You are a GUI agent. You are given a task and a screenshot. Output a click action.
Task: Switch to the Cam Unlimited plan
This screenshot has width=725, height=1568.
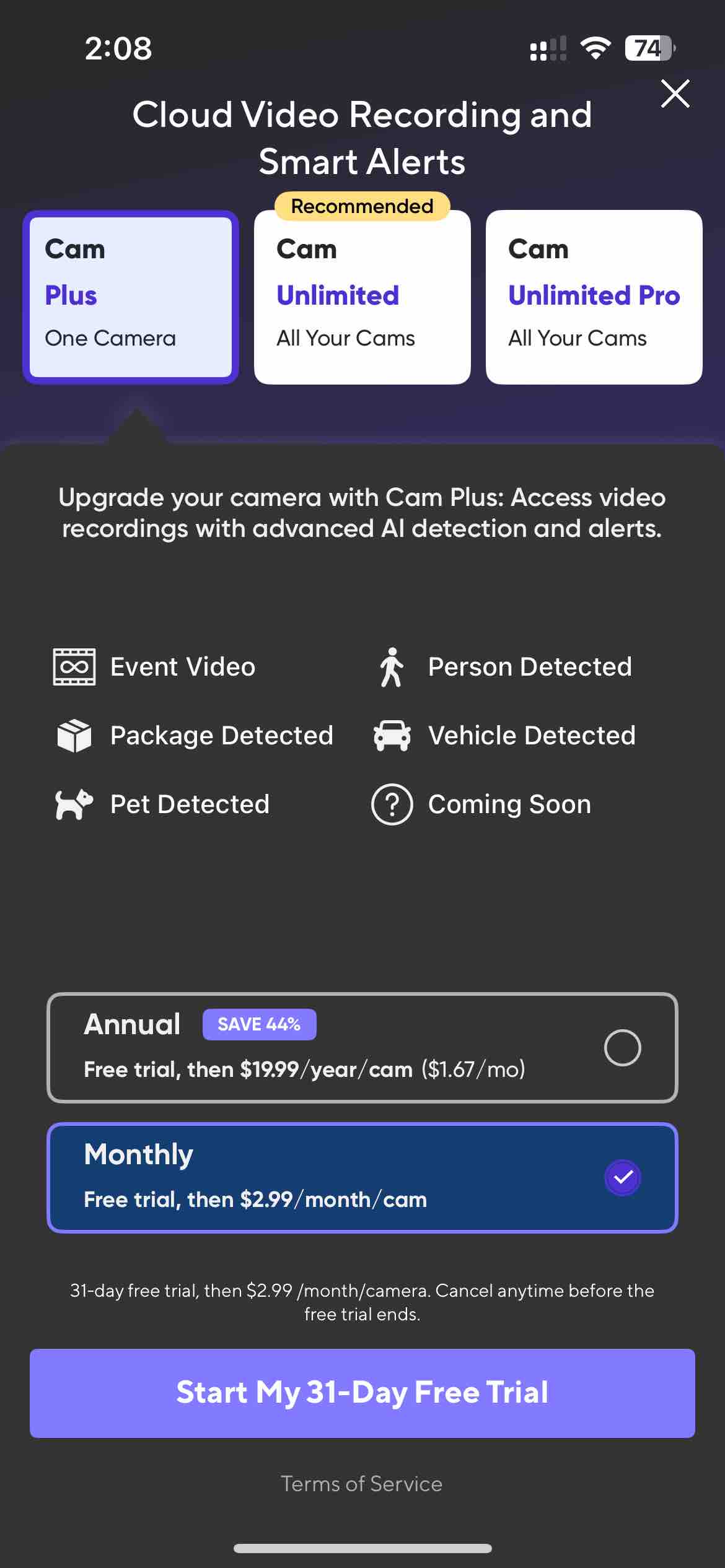tap(362, 297)
